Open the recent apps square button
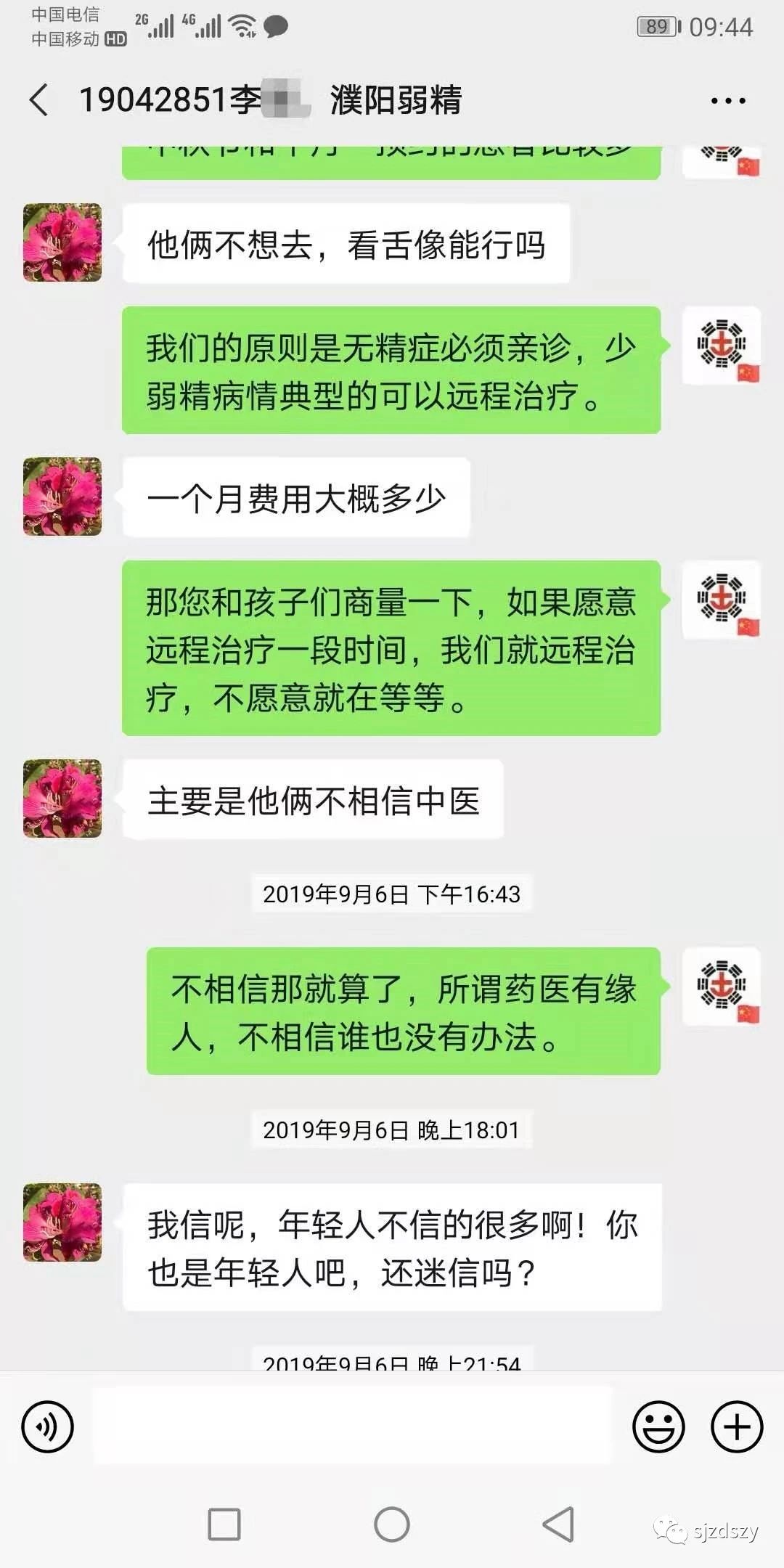The width and height of the screenshot is (784, 1568). [224, 1524]
